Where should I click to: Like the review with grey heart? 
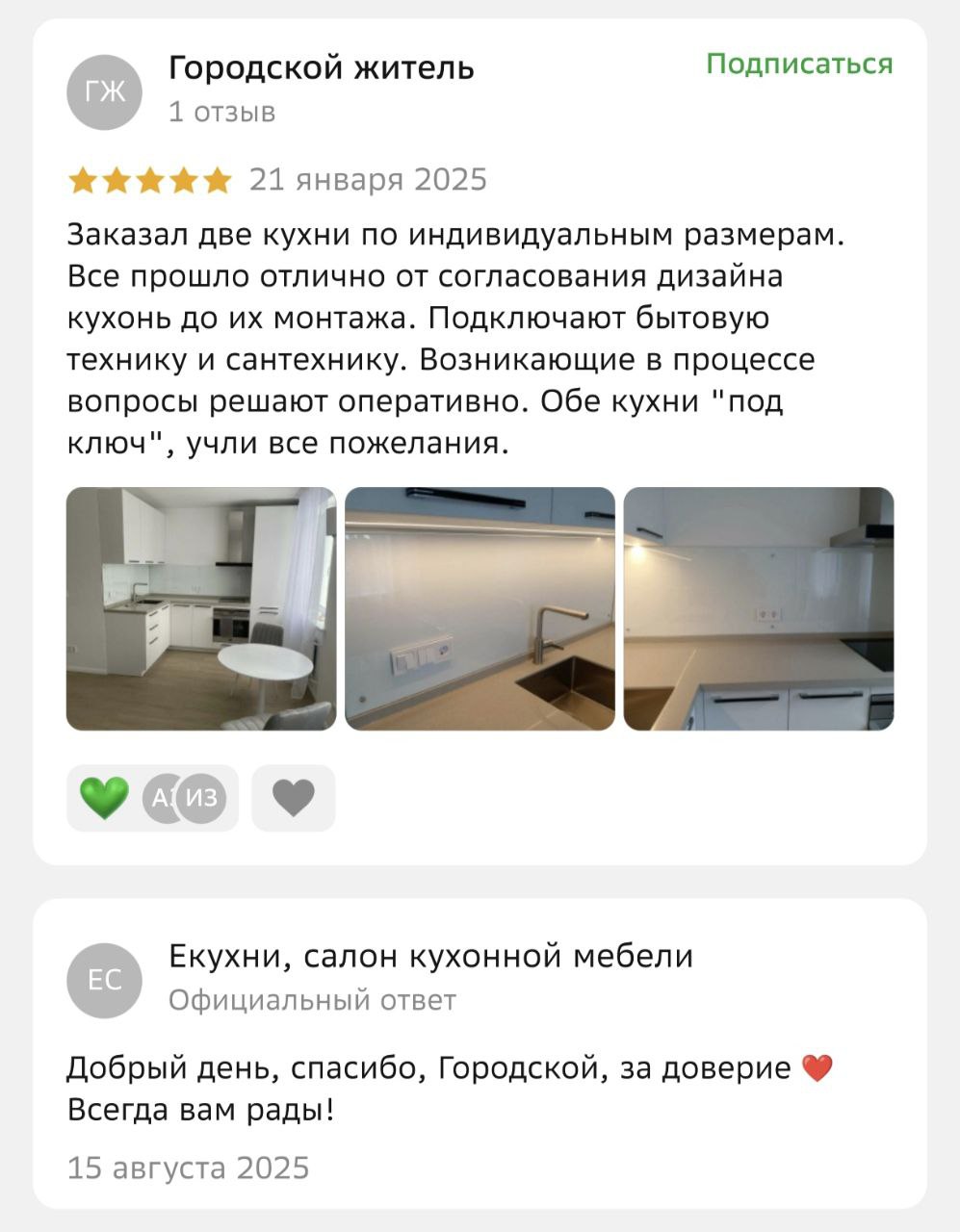click(x=293, y=797)
